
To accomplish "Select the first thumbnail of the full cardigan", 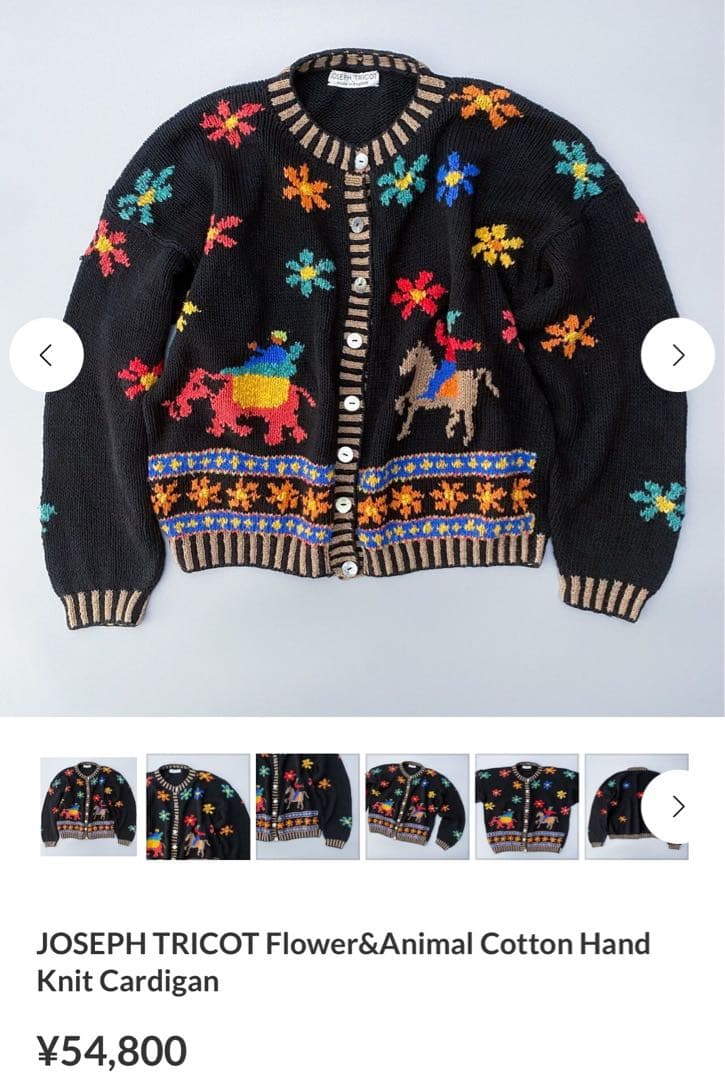I will (88, 806).
